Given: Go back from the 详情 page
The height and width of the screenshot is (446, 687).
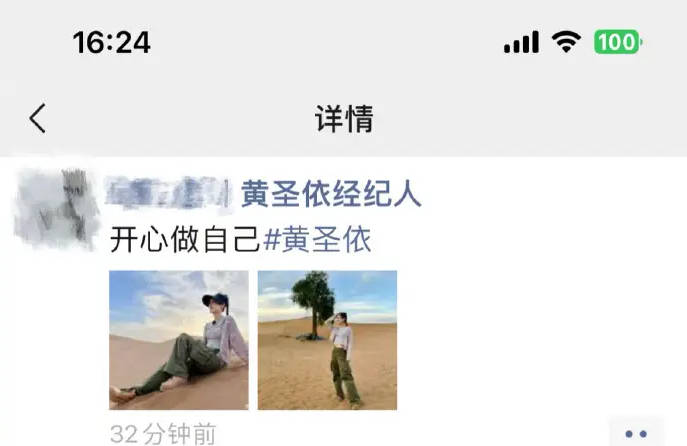Looking at the screenshot, I should coord(38,119).
